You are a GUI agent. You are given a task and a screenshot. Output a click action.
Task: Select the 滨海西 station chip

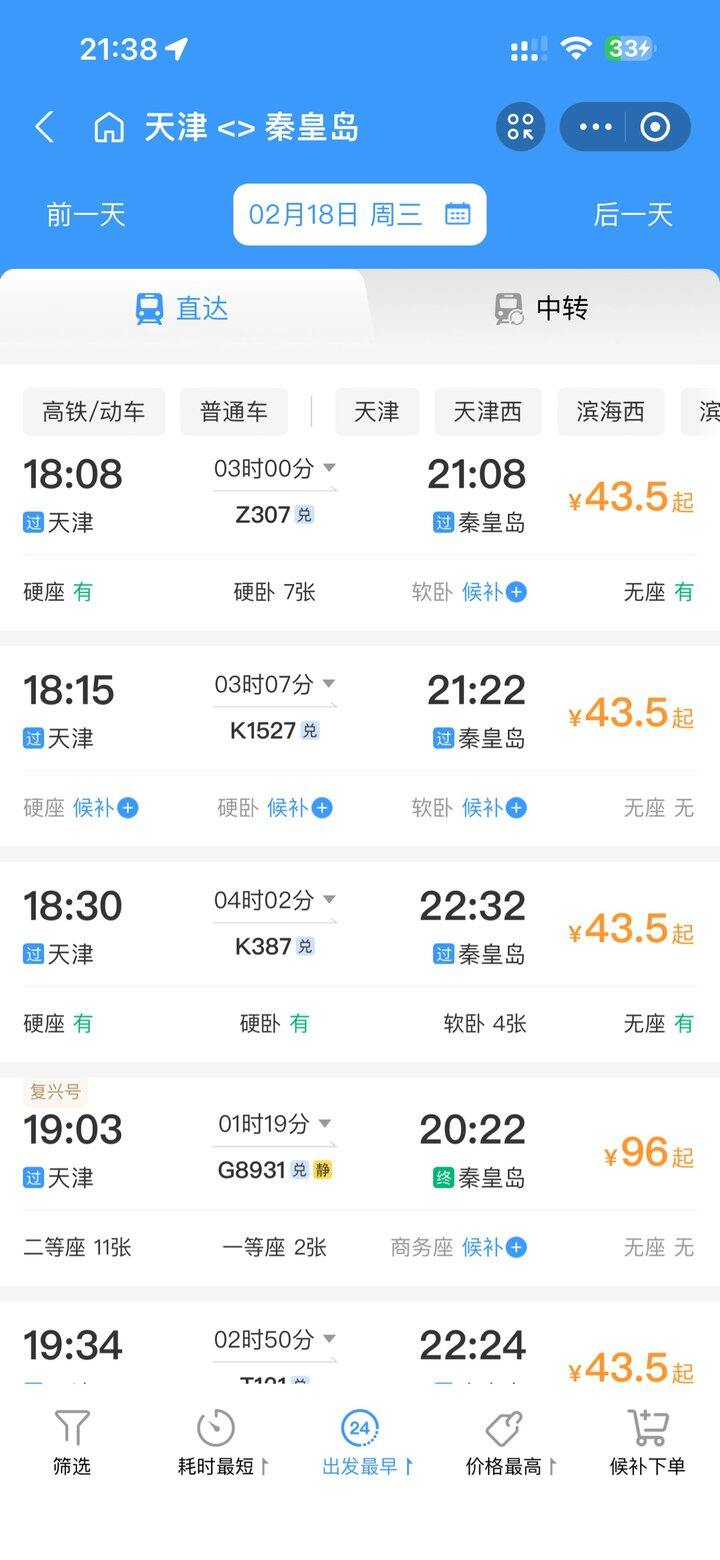coord(610,412)
